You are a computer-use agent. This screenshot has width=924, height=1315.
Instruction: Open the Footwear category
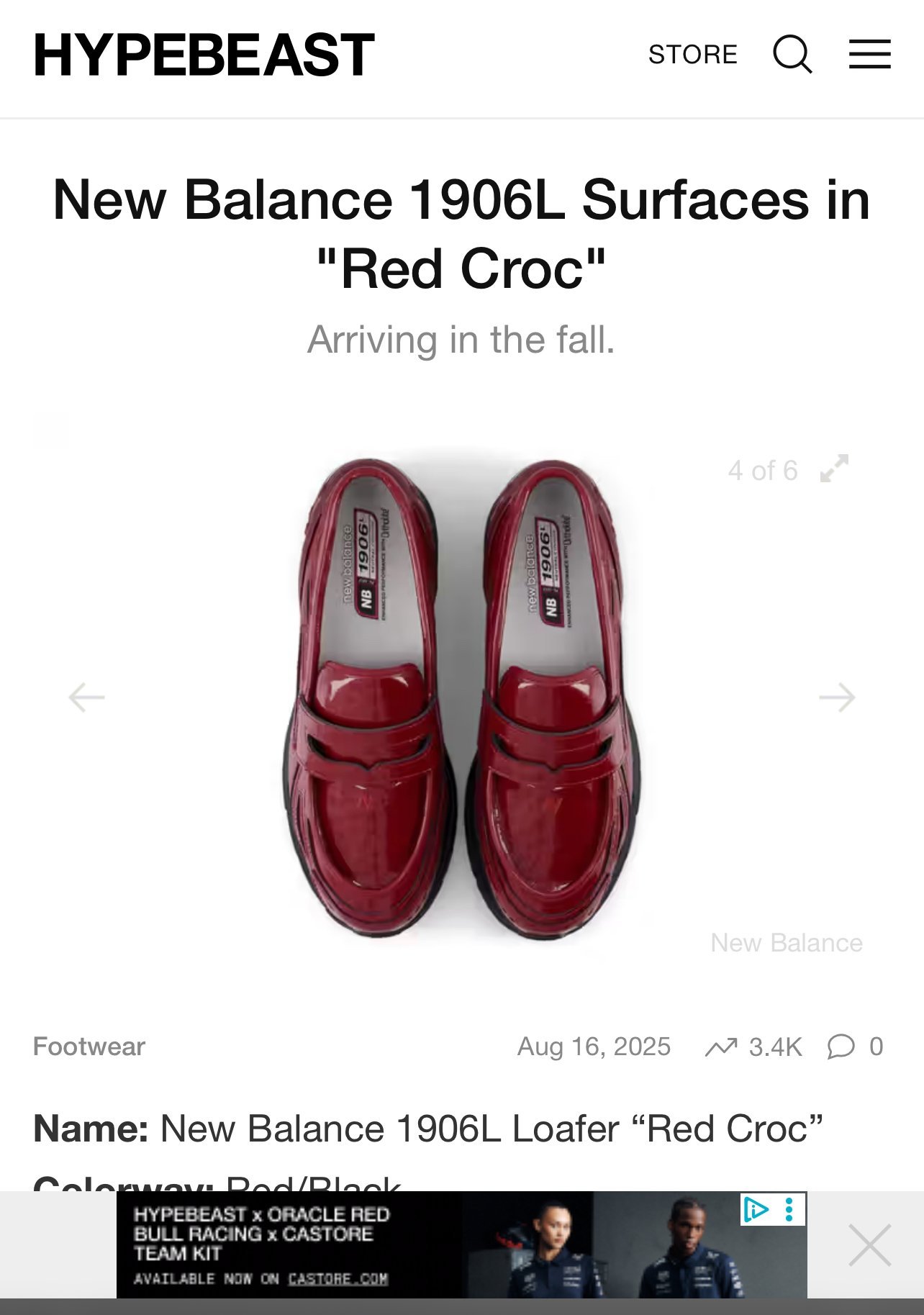coord(89,1047)
